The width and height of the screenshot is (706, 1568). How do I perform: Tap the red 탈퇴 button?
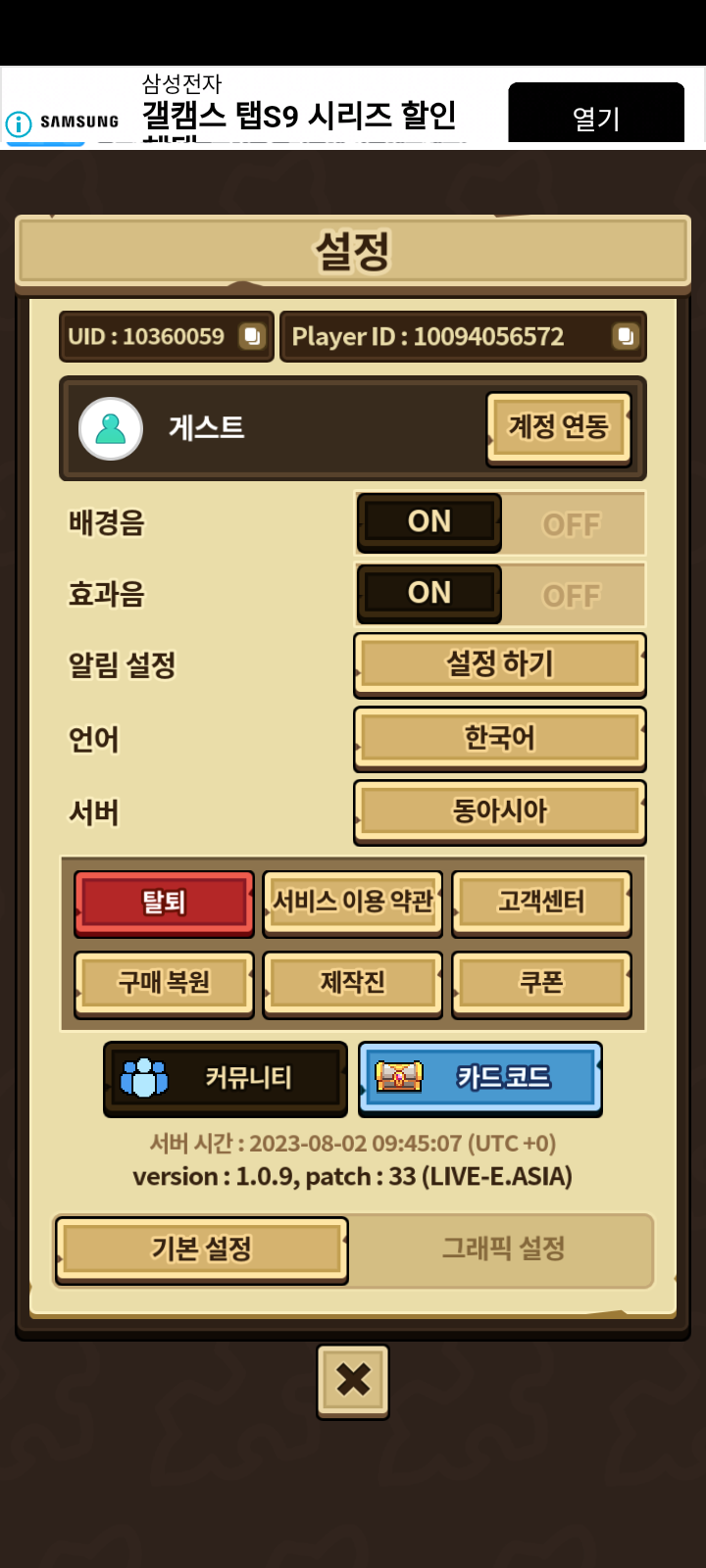pos(164,903)
